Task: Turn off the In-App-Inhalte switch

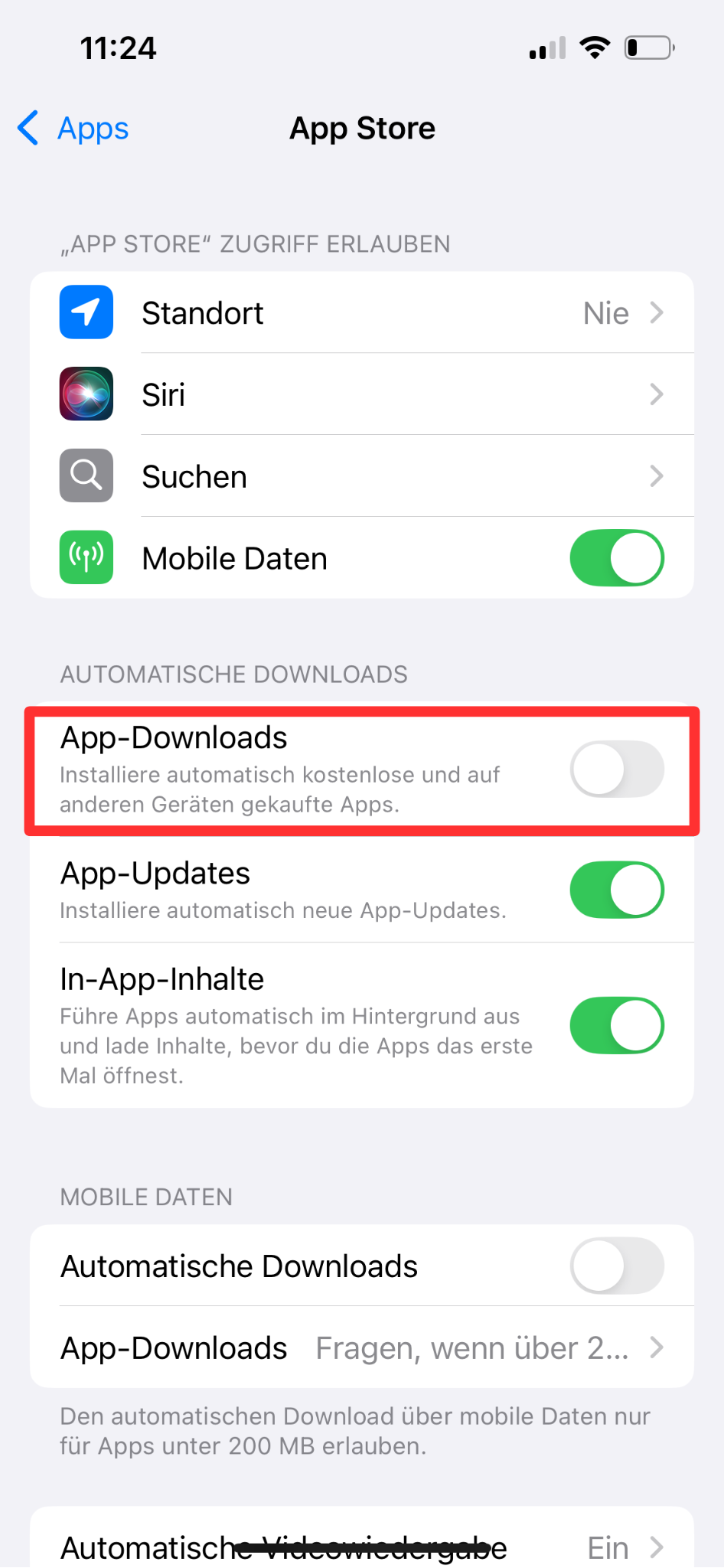Action: [616, 1025]
